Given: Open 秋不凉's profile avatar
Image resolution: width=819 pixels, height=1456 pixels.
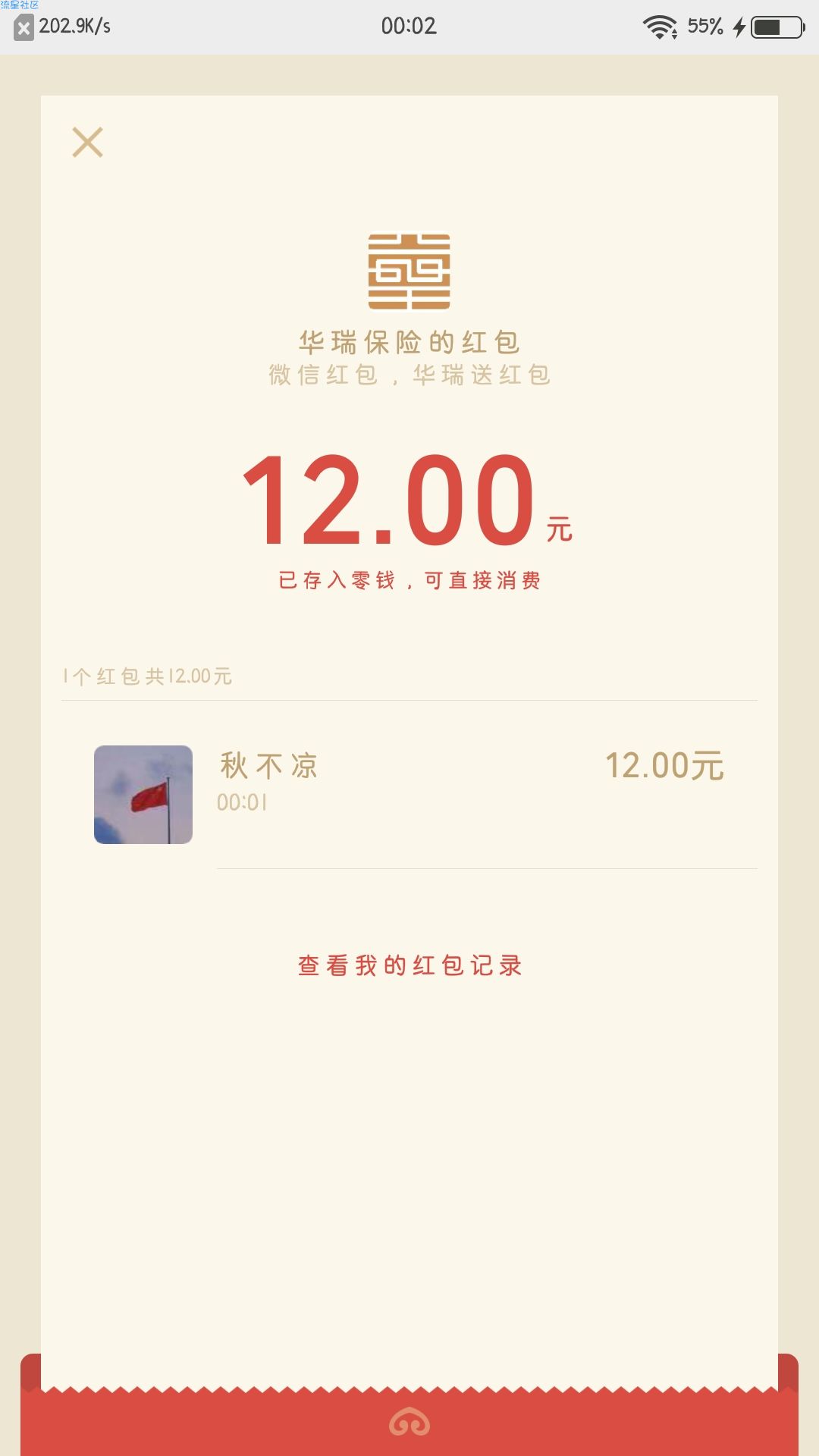Looking at the screenshot, I should point(143,795).
